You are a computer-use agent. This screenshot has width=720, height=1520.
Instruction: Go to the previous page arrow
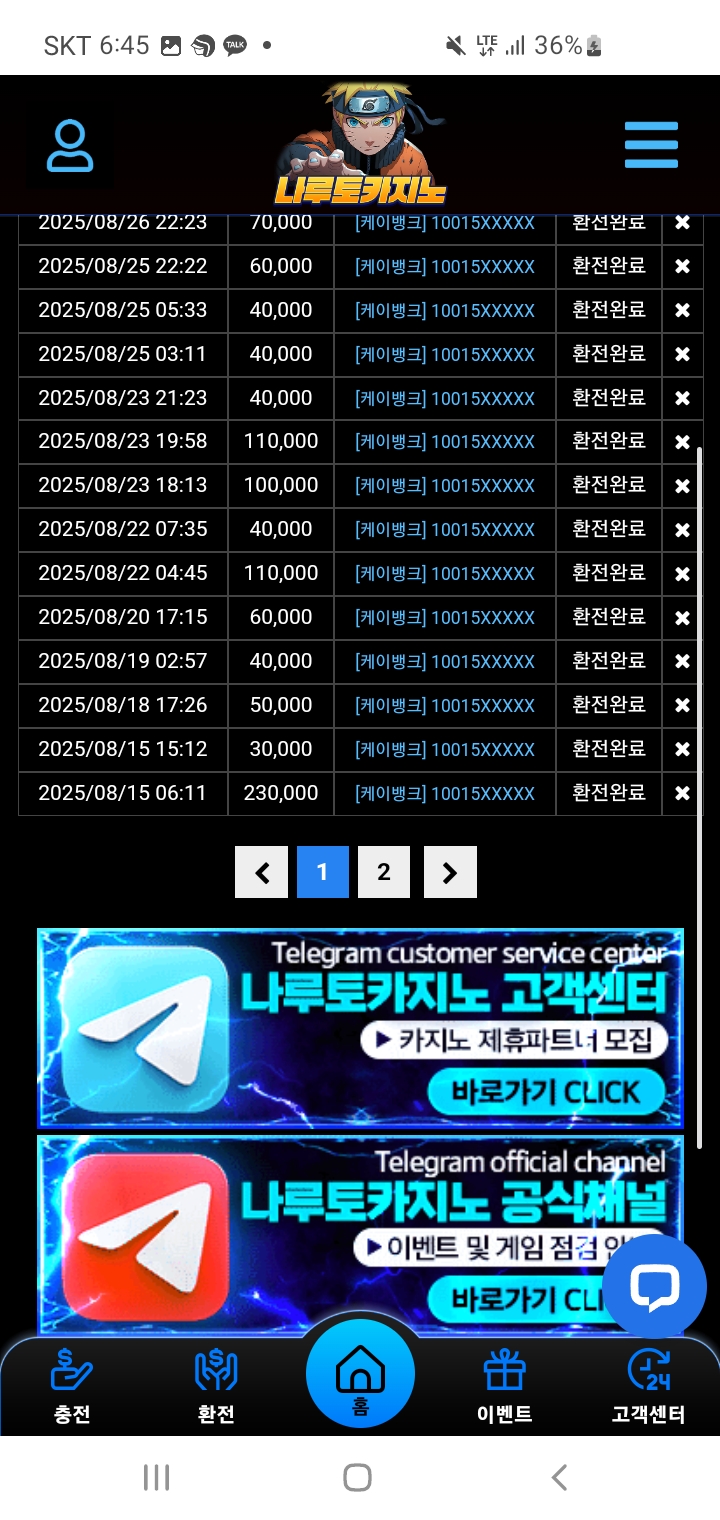262,872
